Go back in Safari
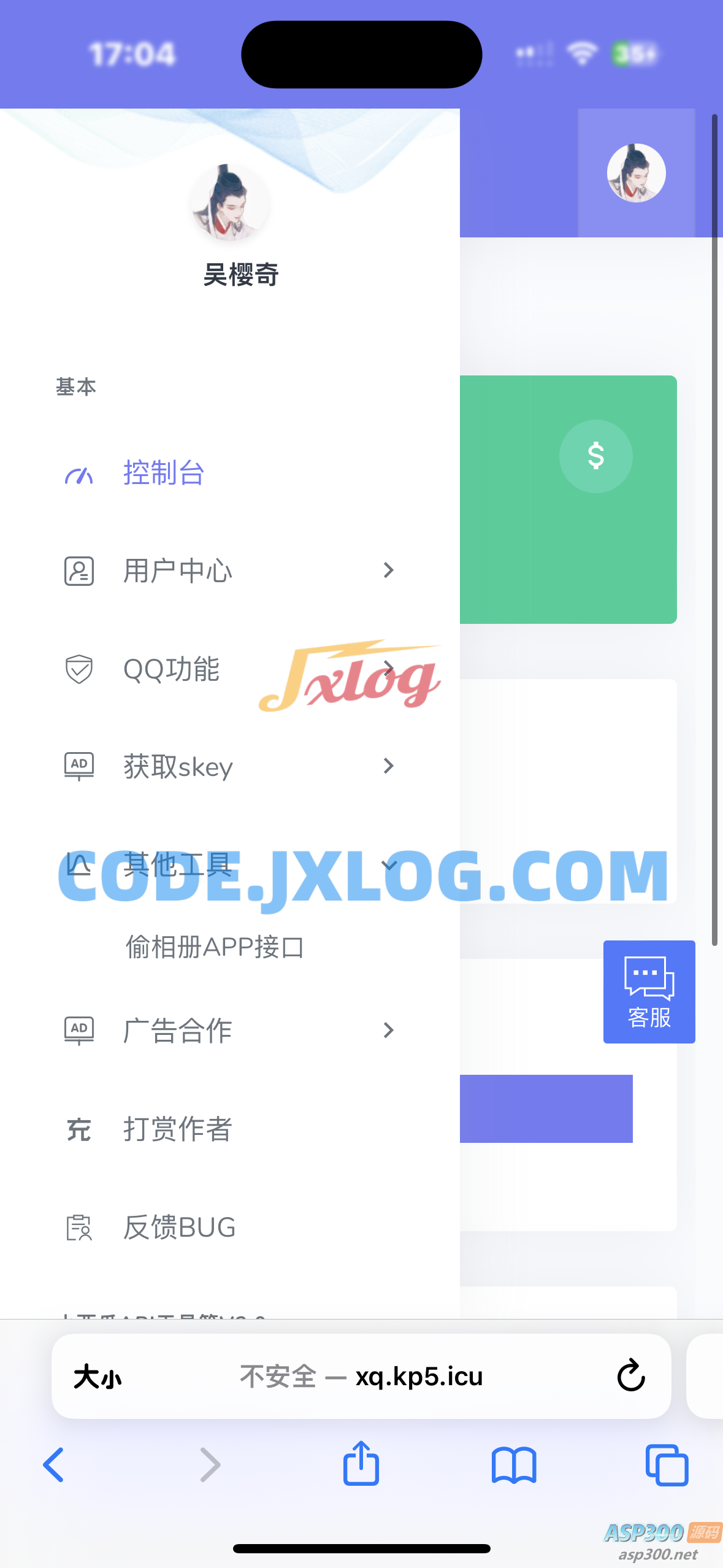Screen dimensions: 723x1568 54,1465
